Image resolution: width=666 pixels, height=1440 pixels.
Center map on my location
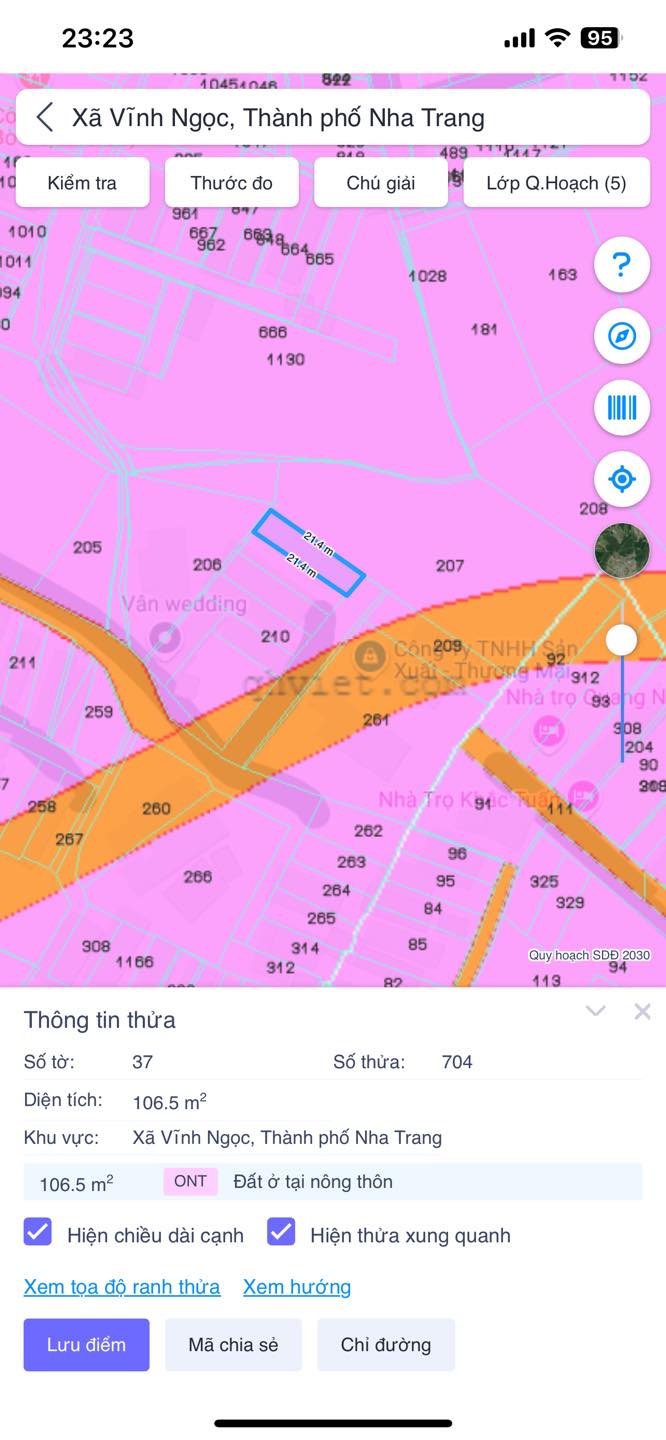point(622,479)
